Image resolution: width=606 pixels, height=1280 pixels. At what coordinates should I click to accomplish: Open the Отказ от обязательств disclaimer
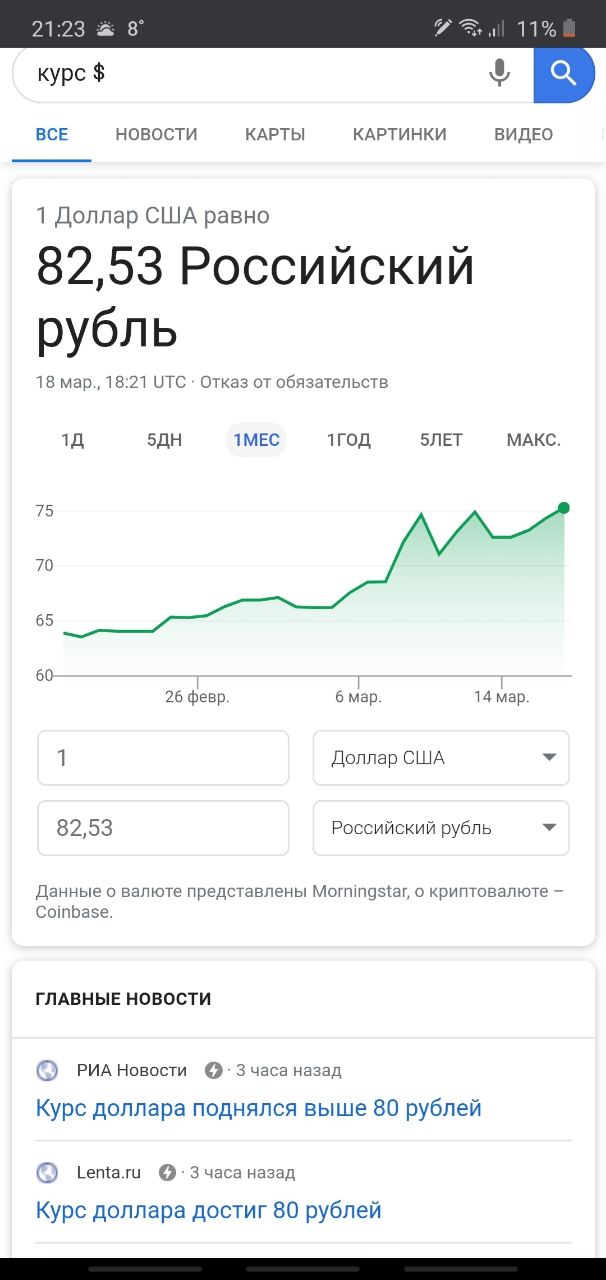pos(295,382)
